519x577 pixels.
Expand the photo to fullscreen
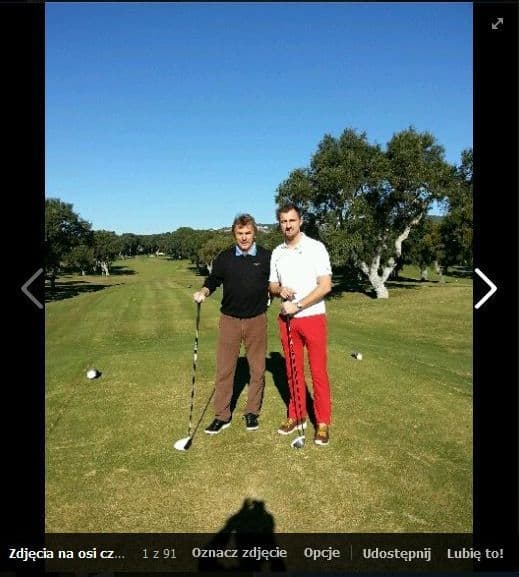click(x=497, y=24)
